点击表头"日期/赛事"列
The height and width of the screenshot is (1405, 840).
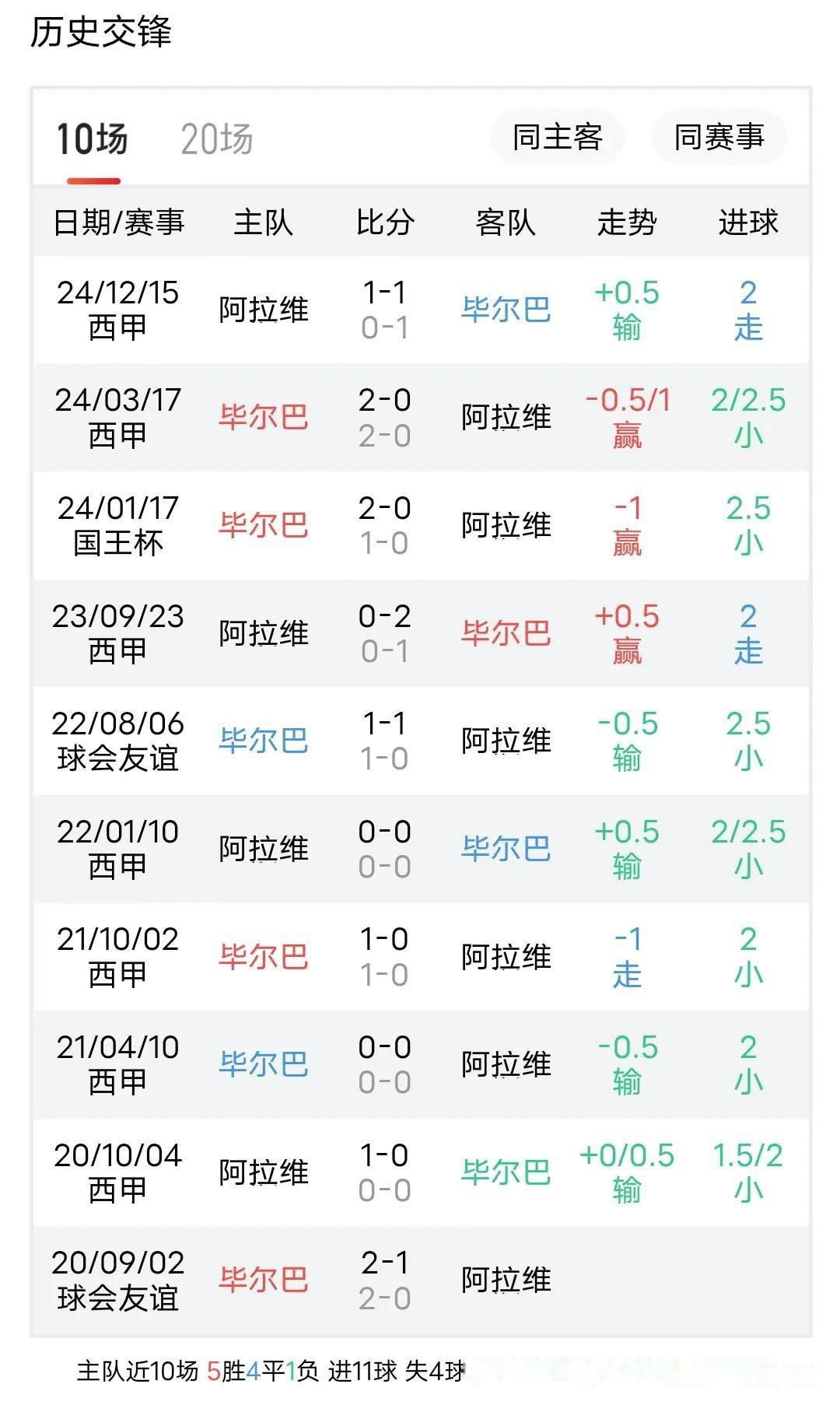click(x=124, y=222)
